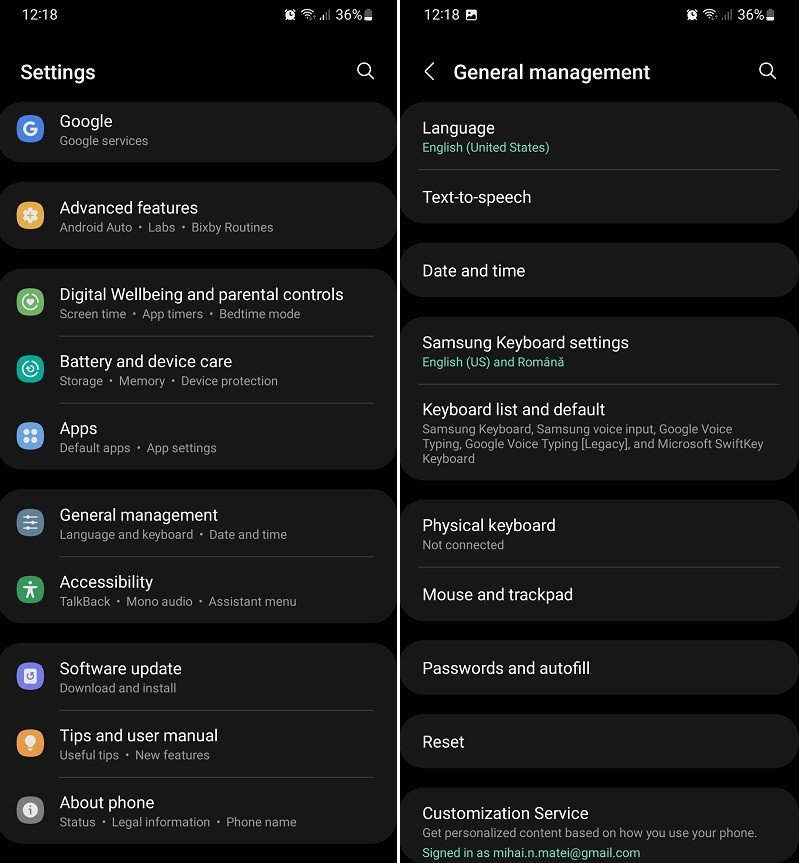Open Passwords and autofill
Image resolution: width=800 pixels, height=863 pixels.
598,668
